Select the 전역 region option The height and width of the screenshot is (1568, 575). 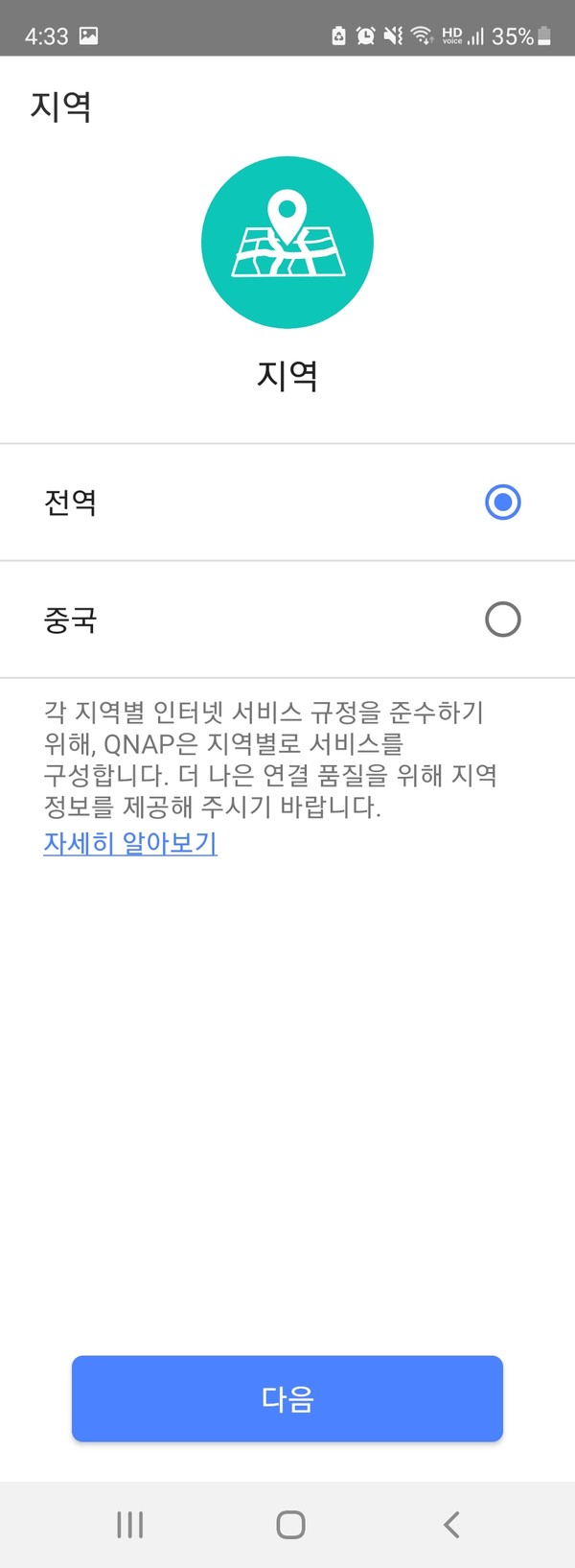click(x=502, y=503)
